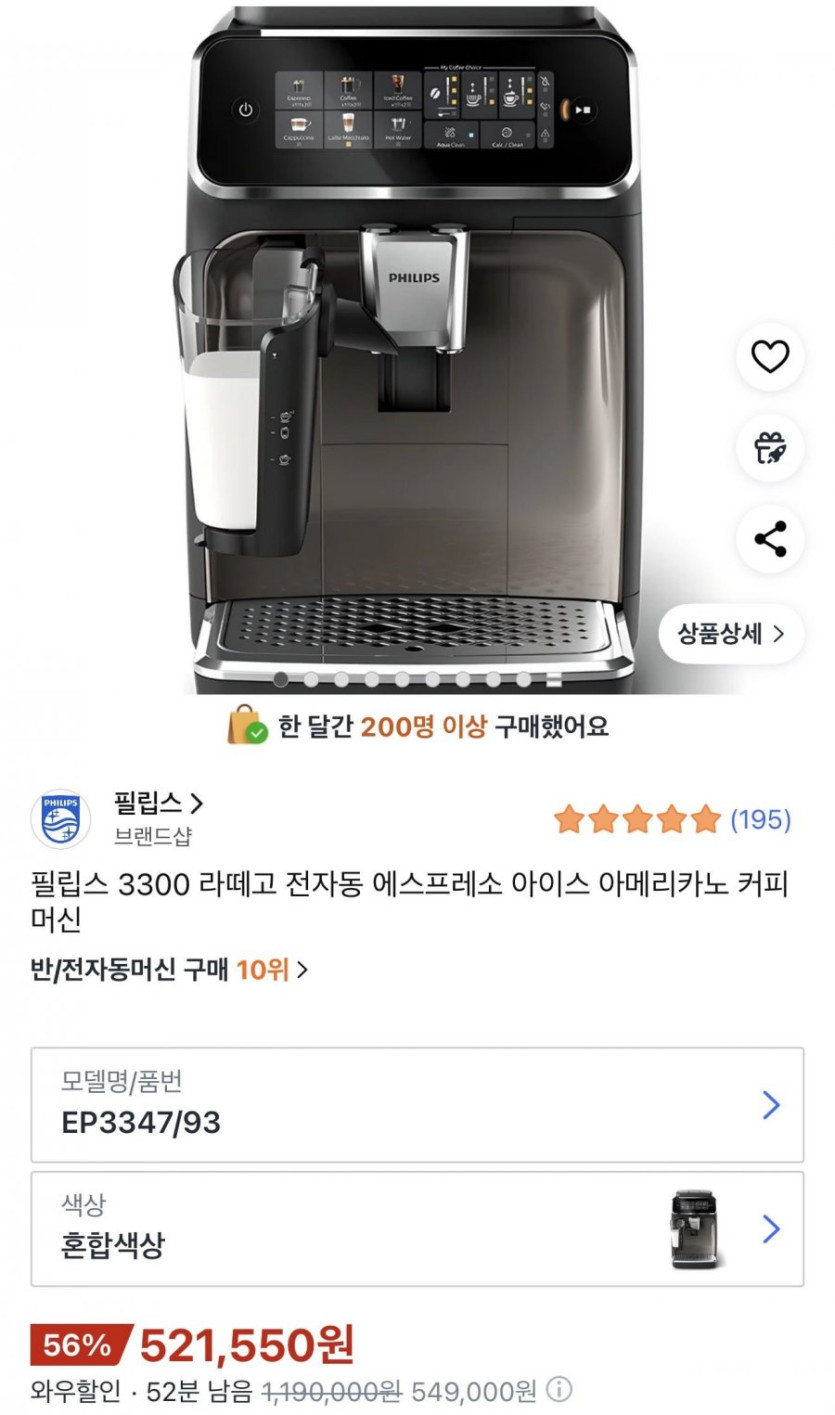Open the 모델명/품번 EP3347/93 selector
The image size is (835, 1415).
417,1105
